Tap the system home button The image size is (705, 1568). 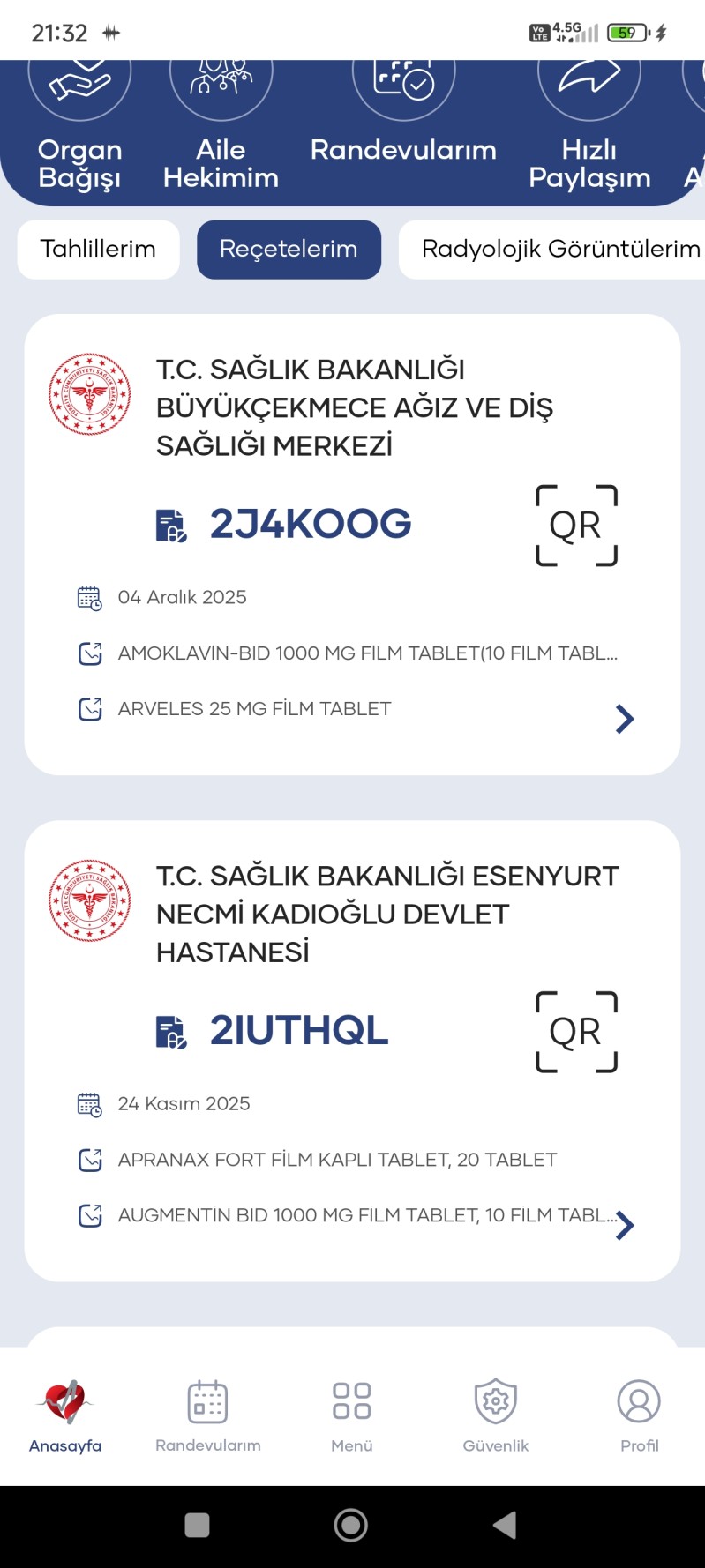pos(351,1525)
